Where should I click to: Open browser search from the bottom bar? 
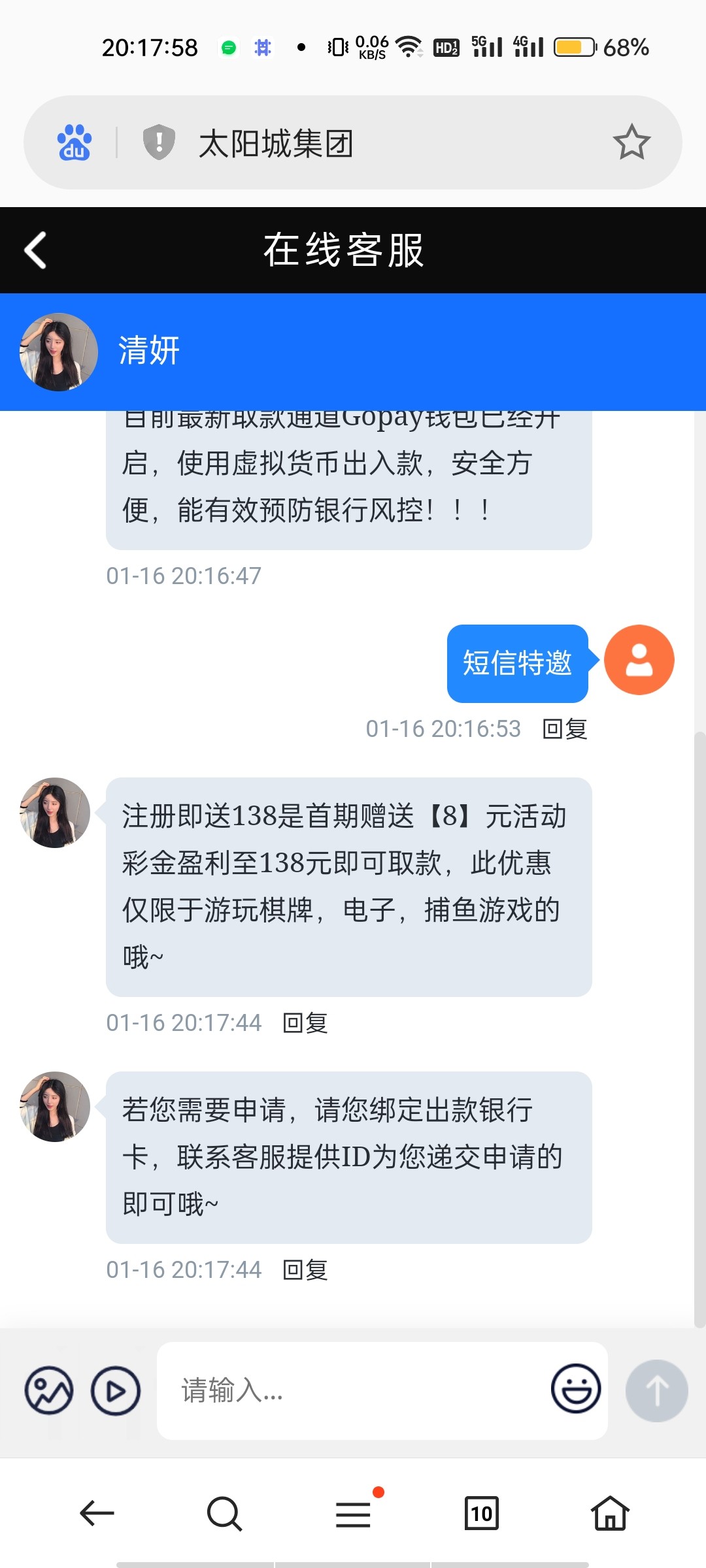224,1513
